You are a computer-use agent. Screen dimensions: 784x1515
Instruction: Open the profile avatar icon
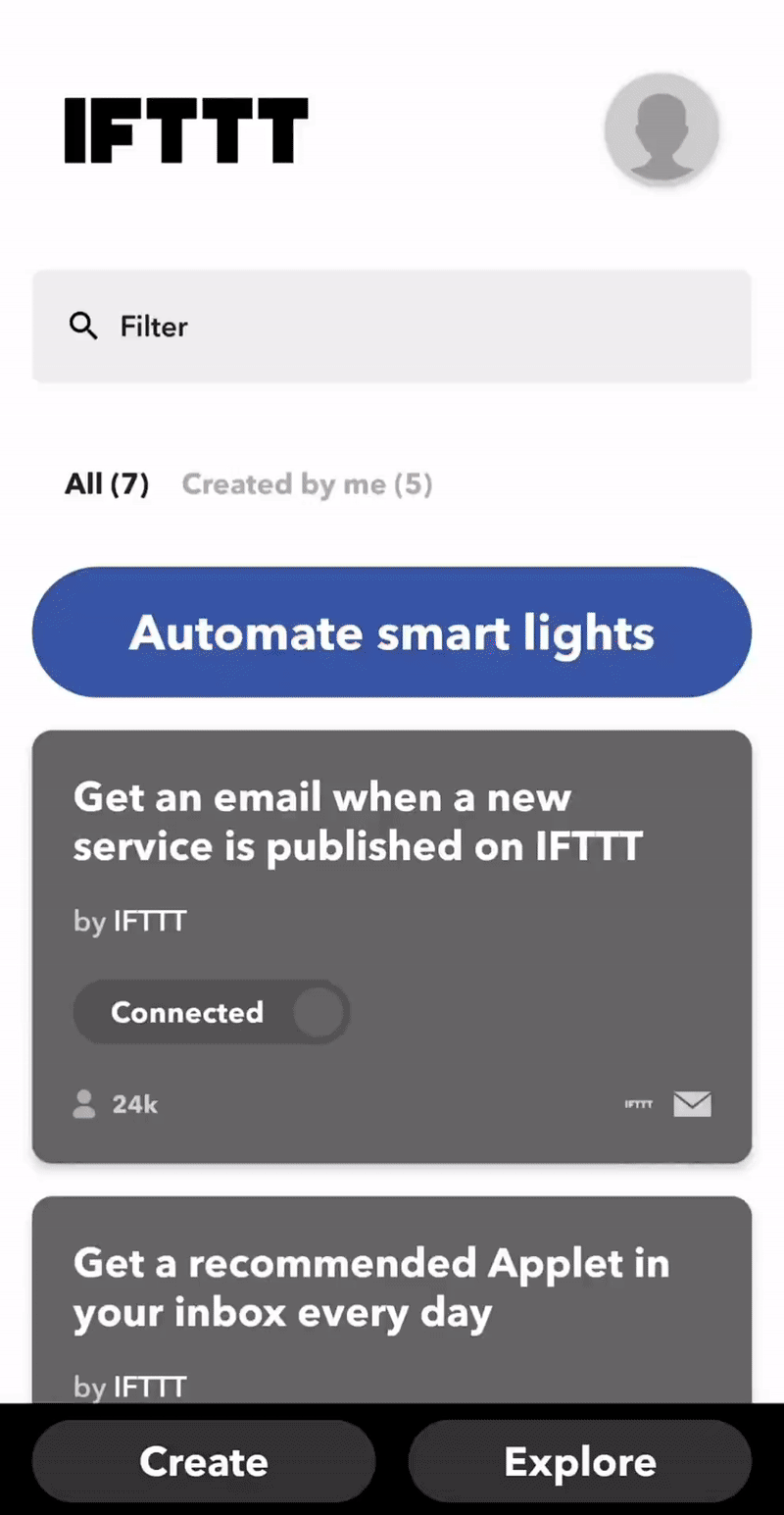click(661, 128)
